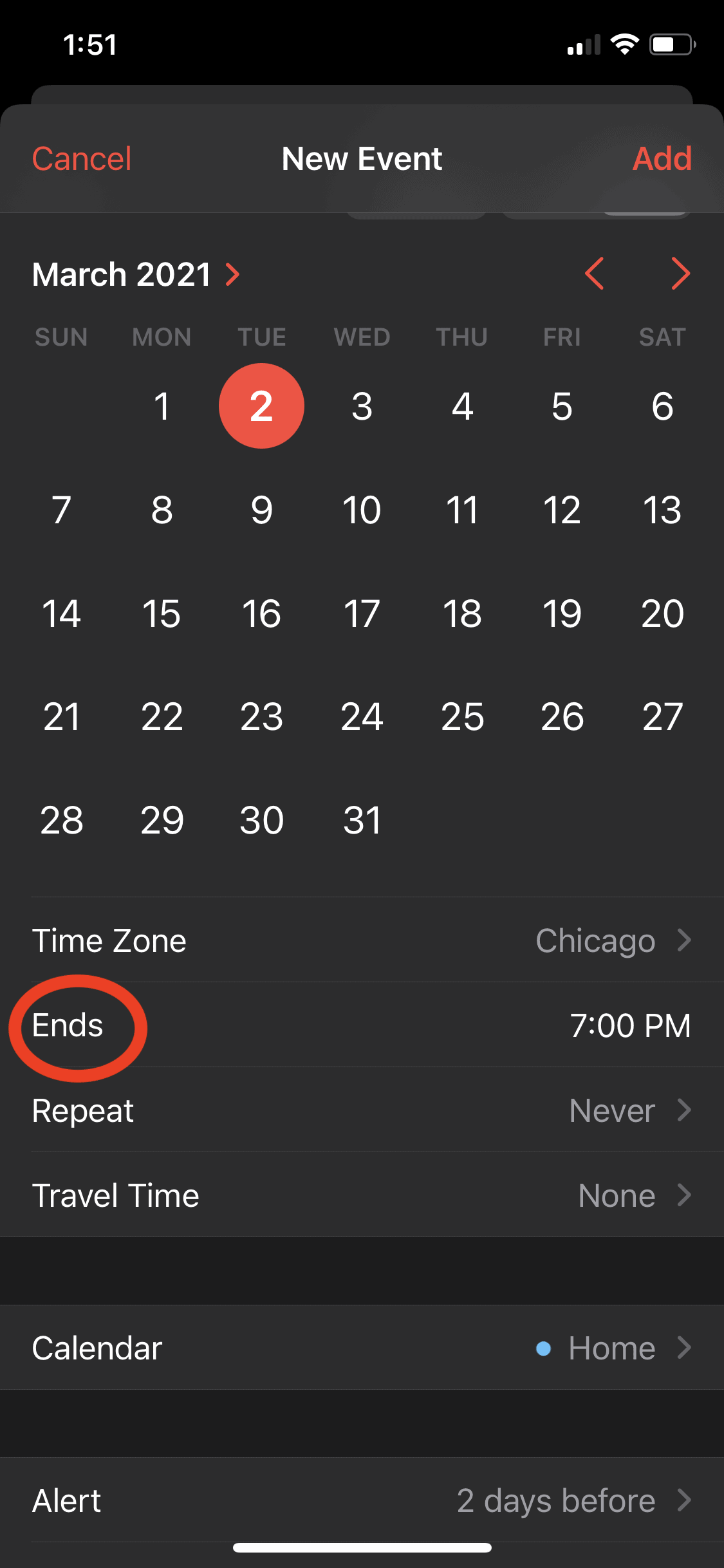Viewport: 724px width, 1568px height.
Task: Go to the next month
Action: [x=680, y=274]
